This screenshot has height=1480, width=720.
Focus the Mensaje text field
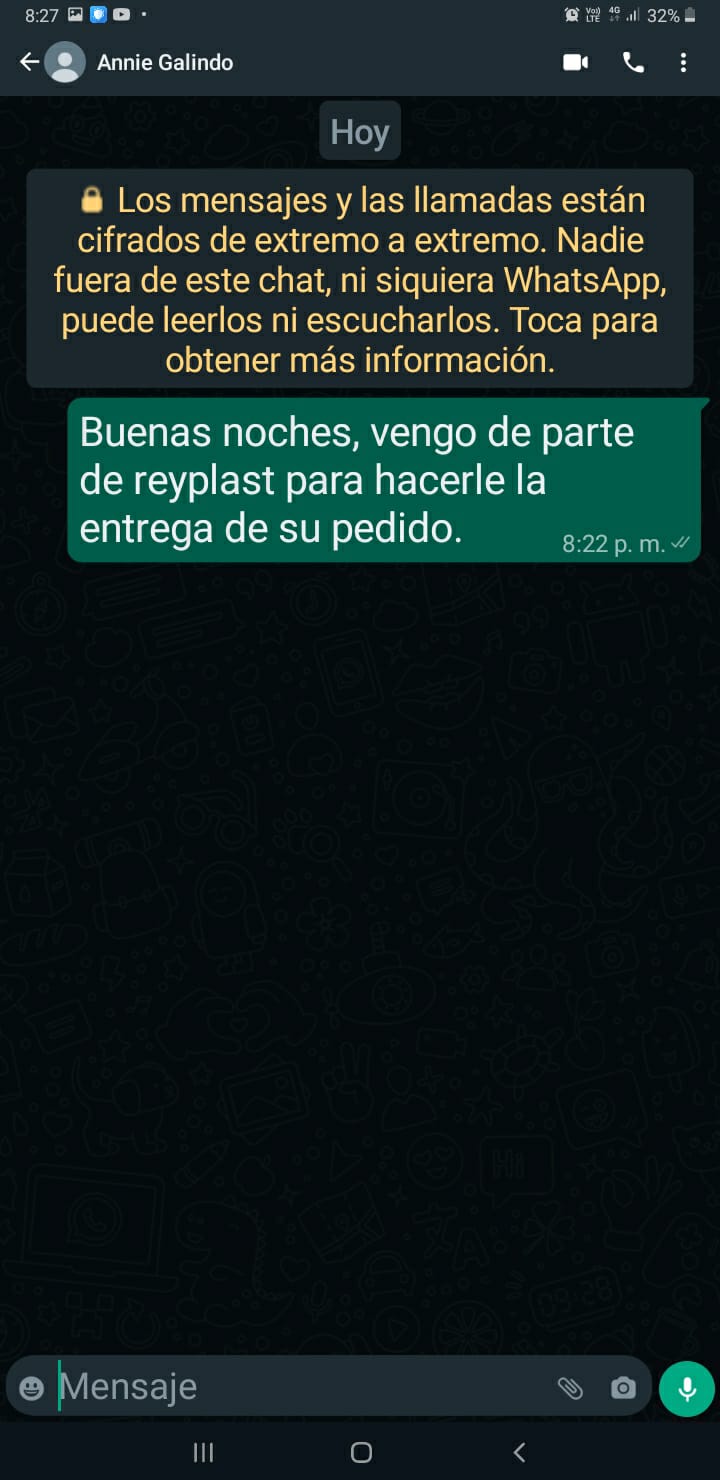300,1387
